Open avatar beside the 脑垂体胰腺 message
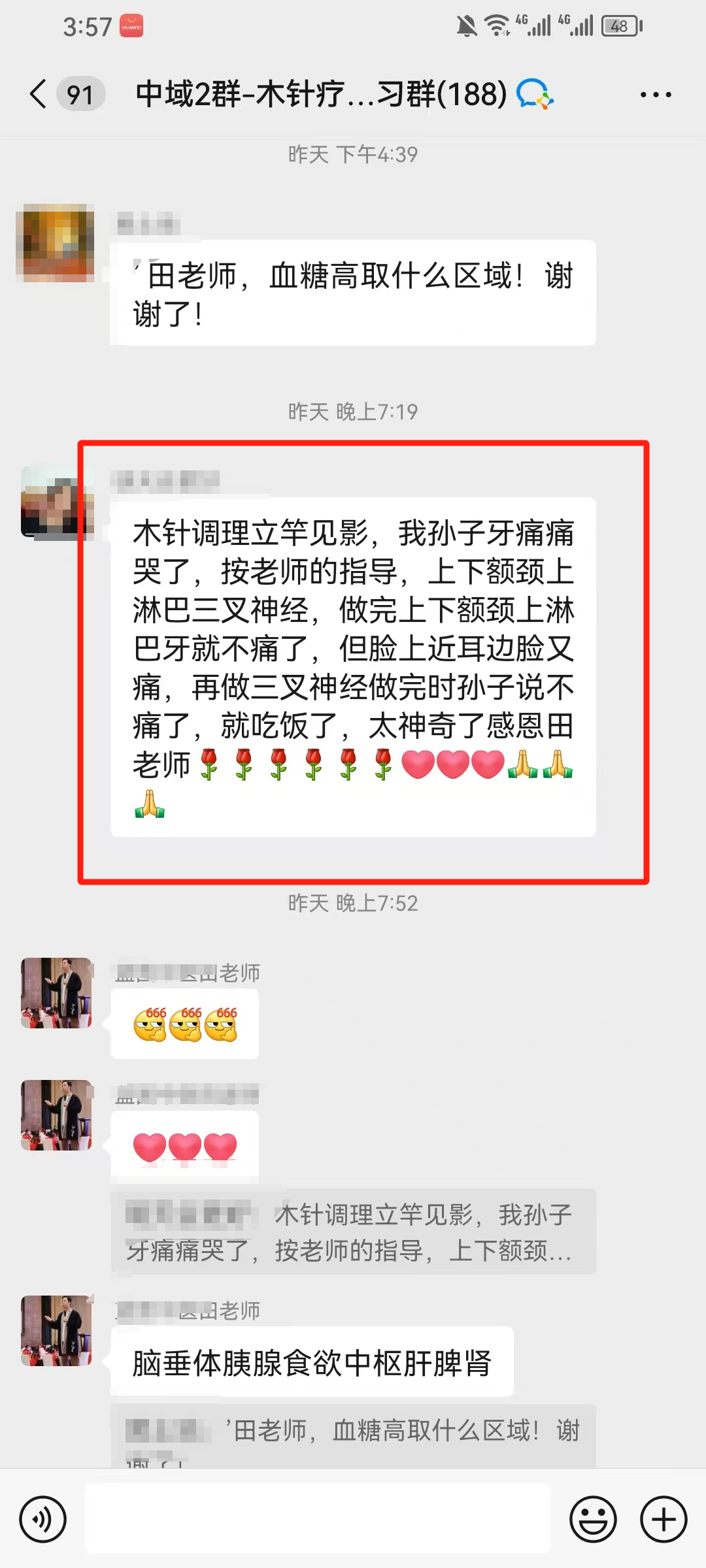Screen dimensions: 706x1568 56,1331
